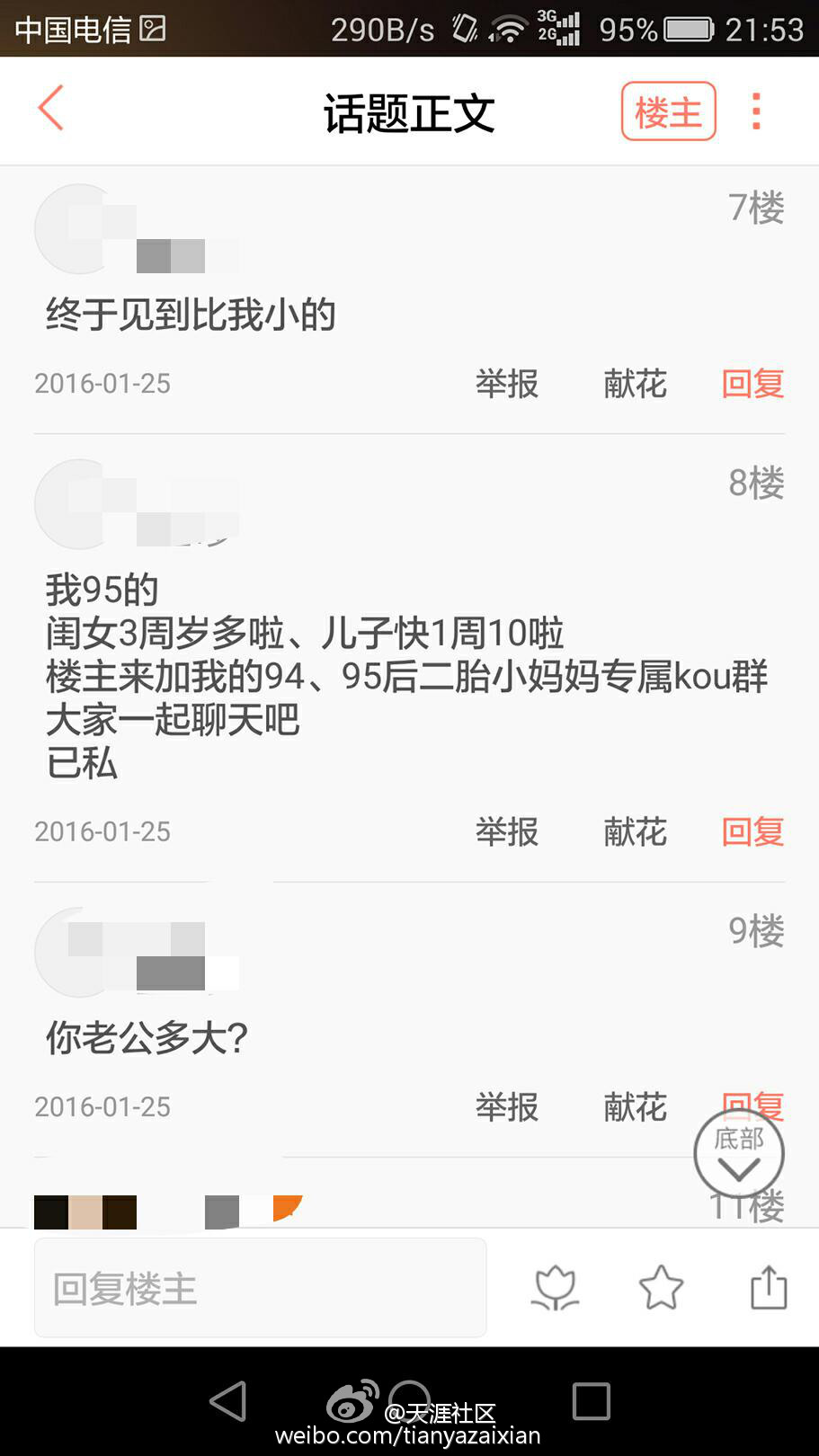This screenshot has width=819, height=1456.
Task: Tap the flower icon in bottom toolbar
Action: (555, 1288)
